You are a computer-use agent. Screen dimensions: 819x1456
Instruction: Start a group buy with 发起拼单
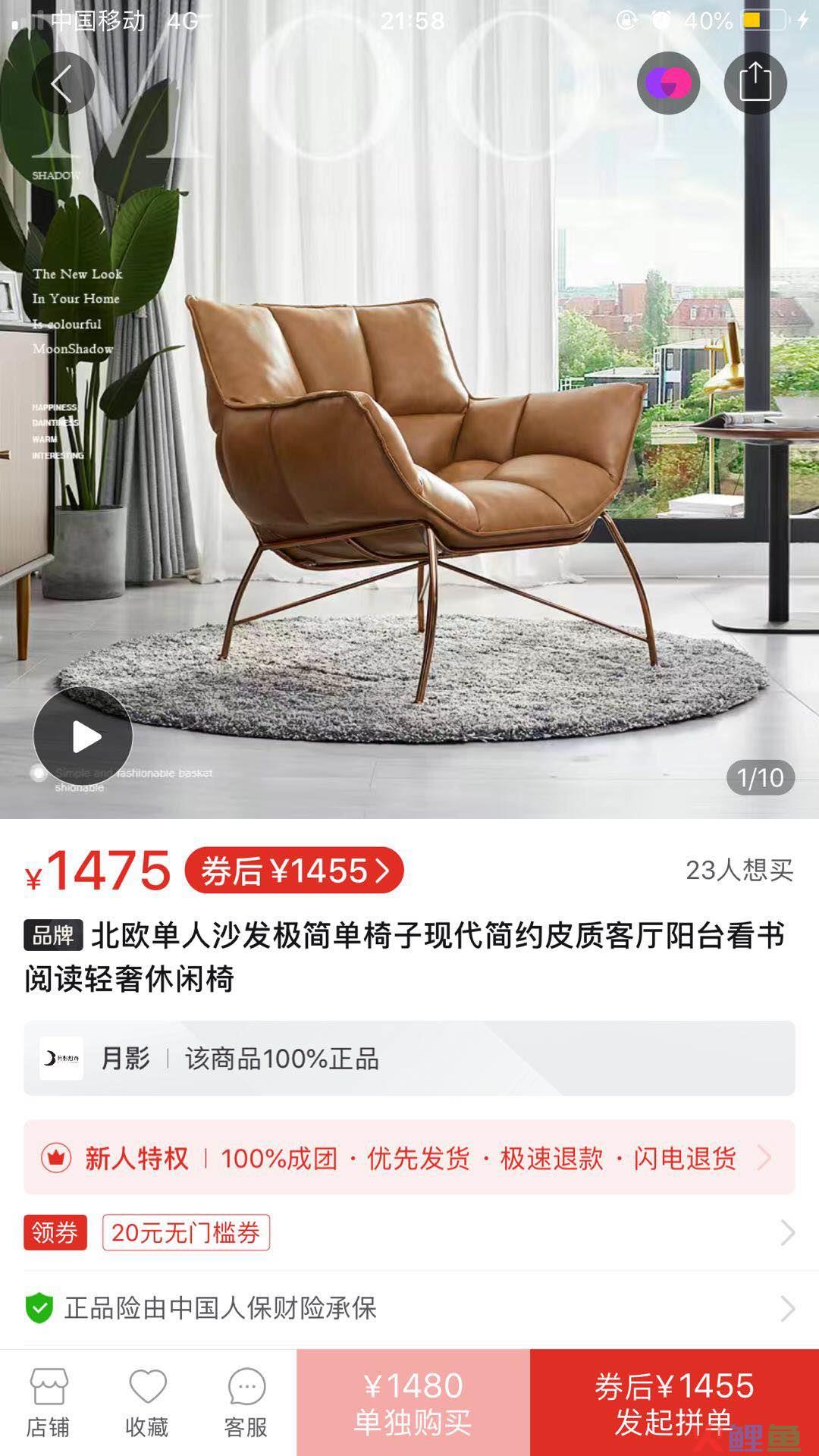pos(674,1403)
